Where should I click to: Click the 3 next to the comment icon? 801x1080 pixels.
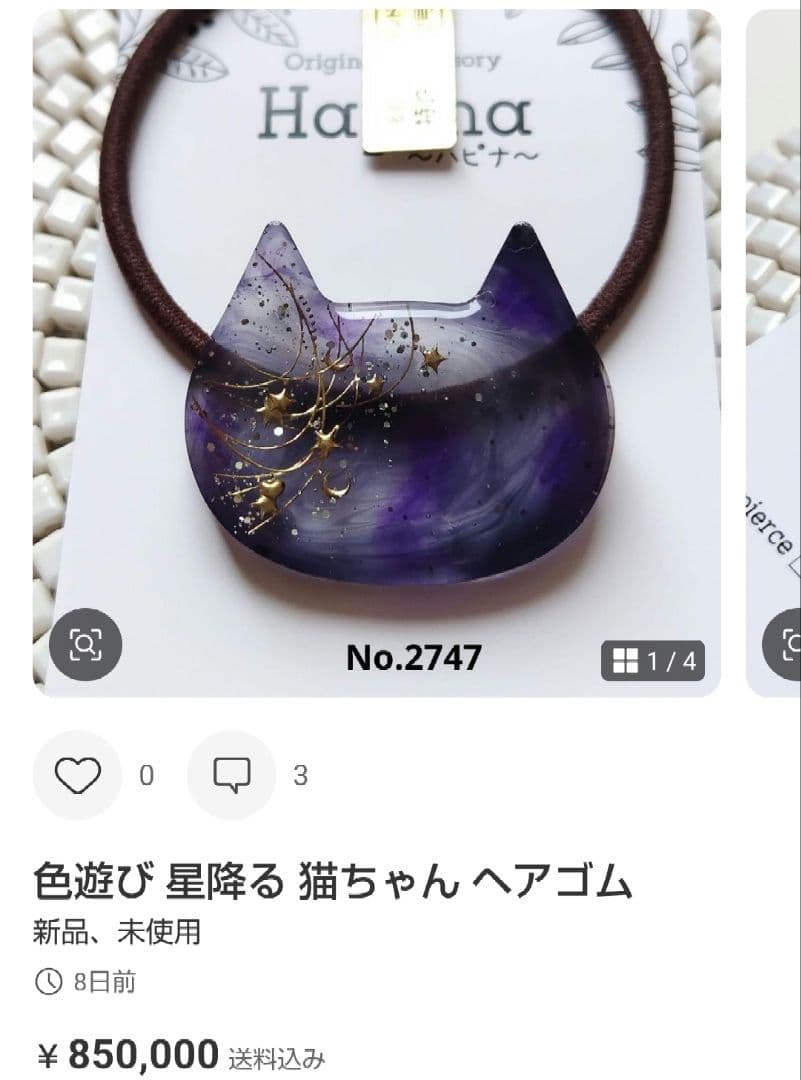coord(298,777)
